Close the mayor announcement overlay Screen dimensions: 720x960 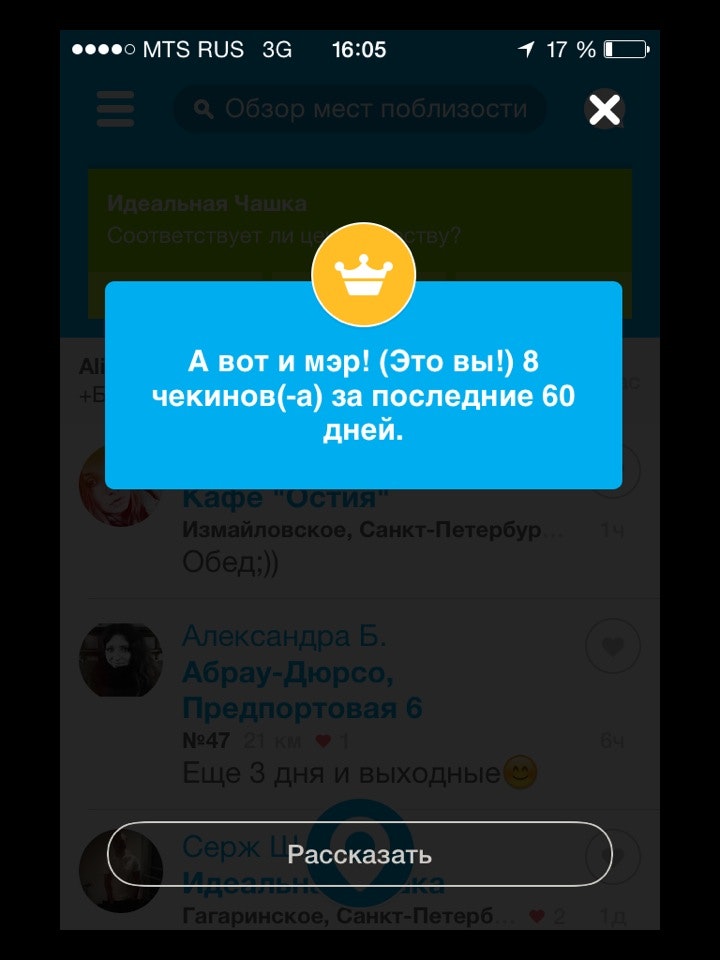coord(605,109)
